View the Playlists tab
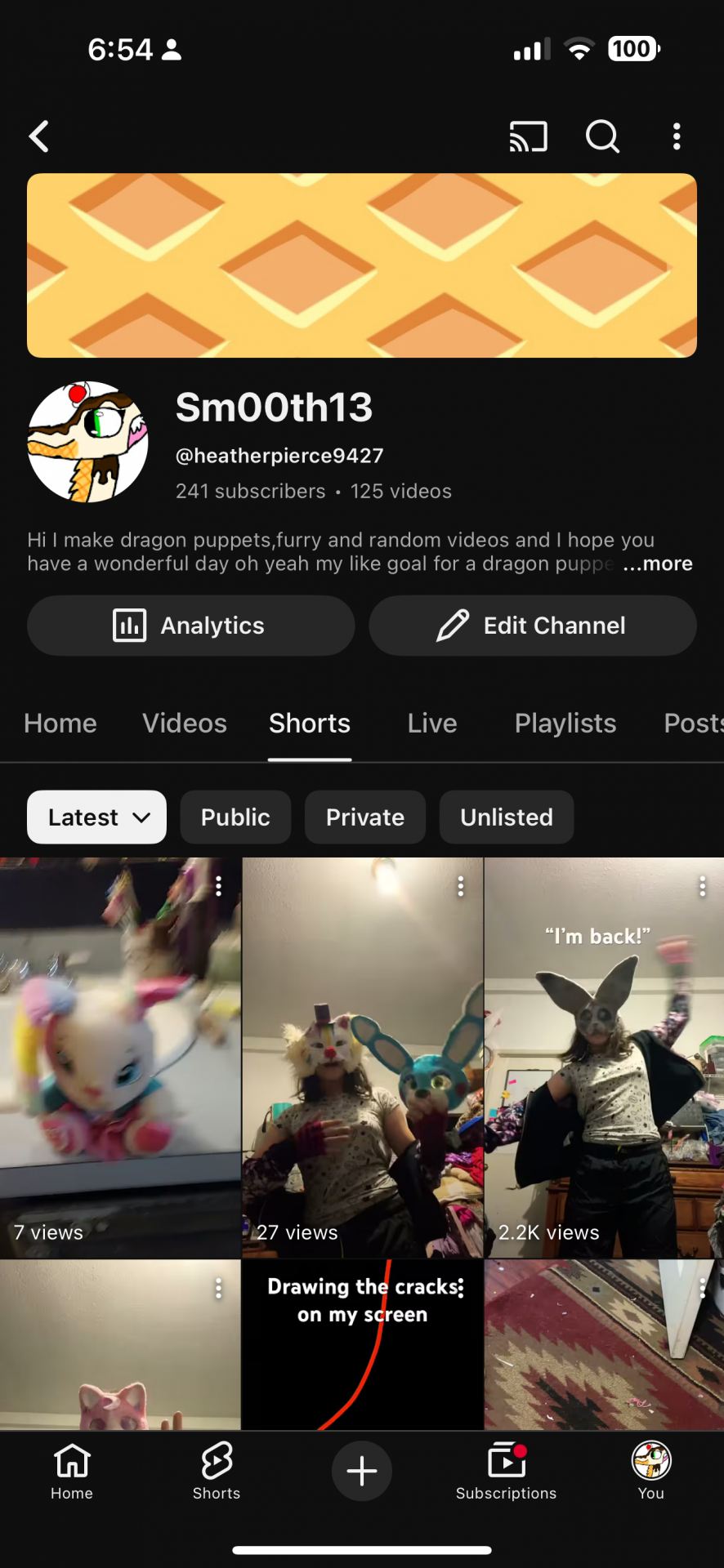724x1568 pixels. coord(565,724)
